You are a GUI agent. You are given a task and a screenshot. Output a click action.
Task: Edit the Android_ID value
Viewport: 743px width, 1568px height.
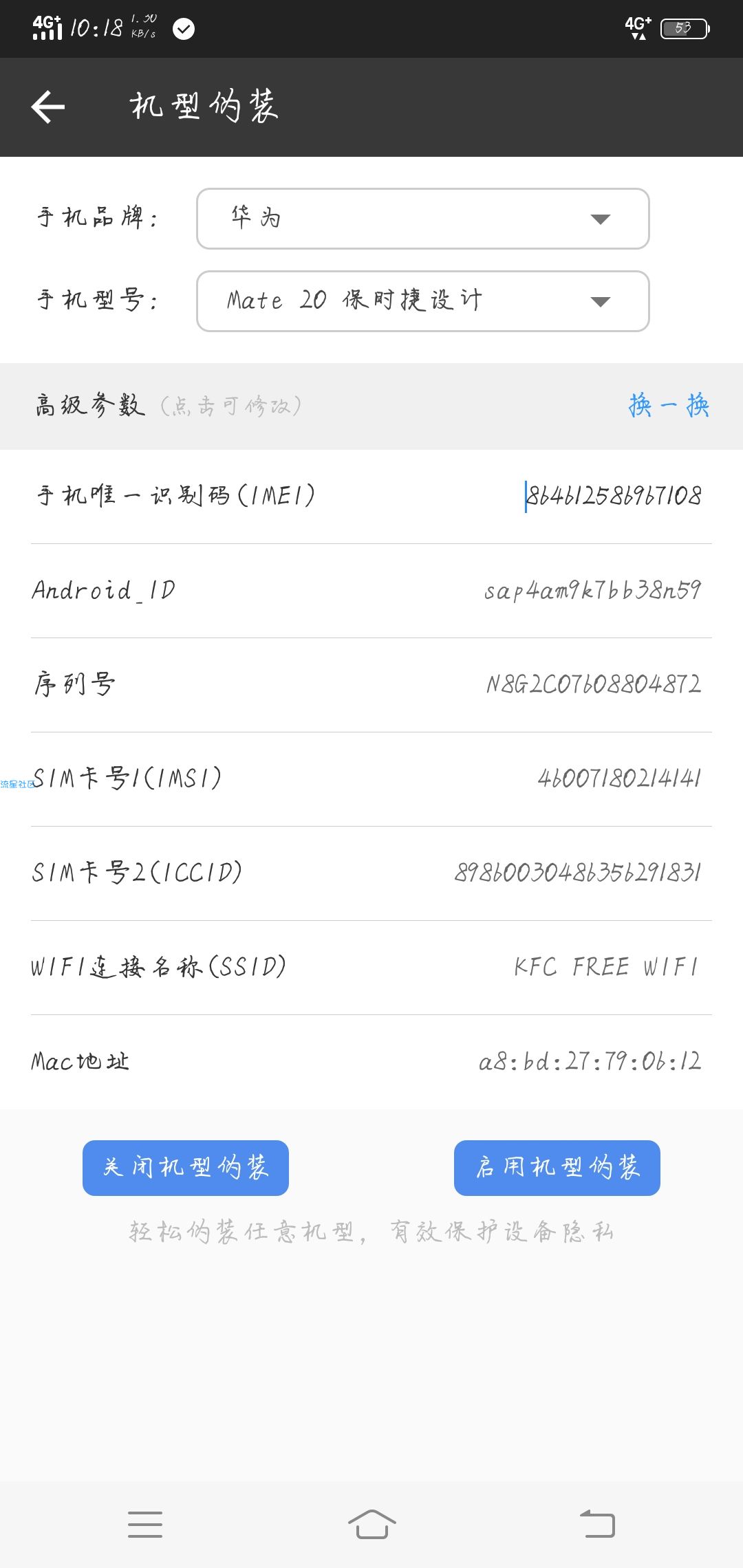pyautogui.click(x=592, y=590)
